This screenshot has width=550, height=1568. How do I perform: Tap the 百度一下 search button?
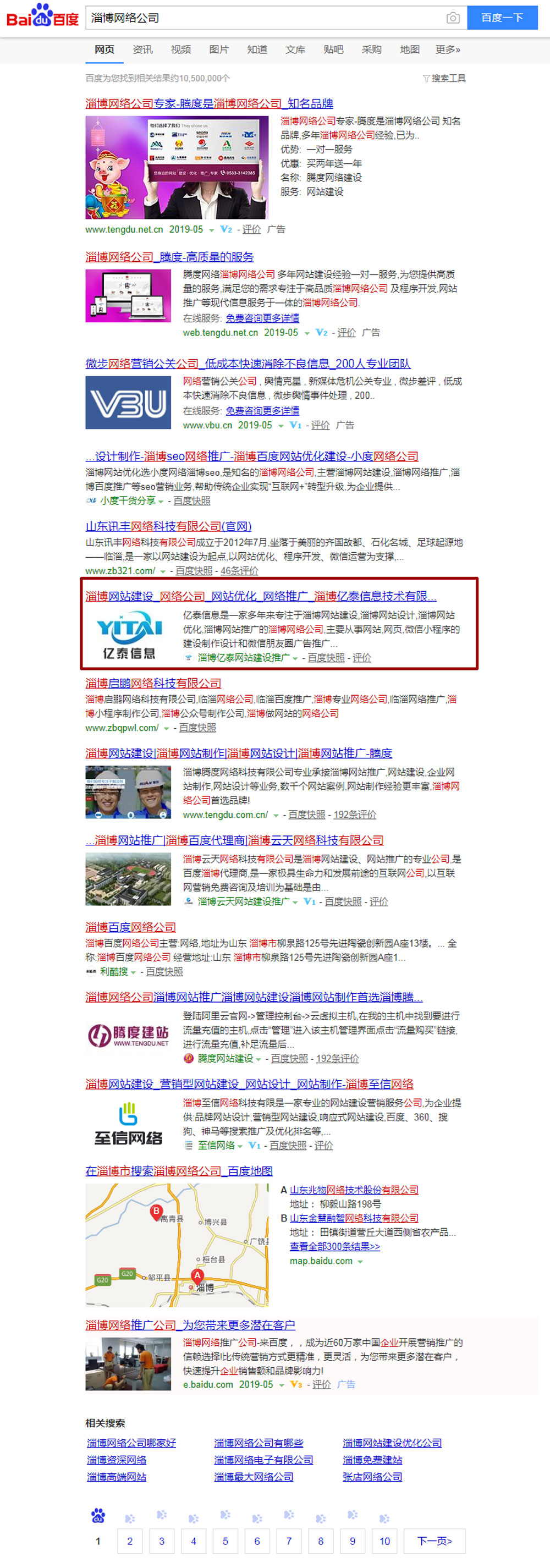pyautogui.click(x=502, y=18)
